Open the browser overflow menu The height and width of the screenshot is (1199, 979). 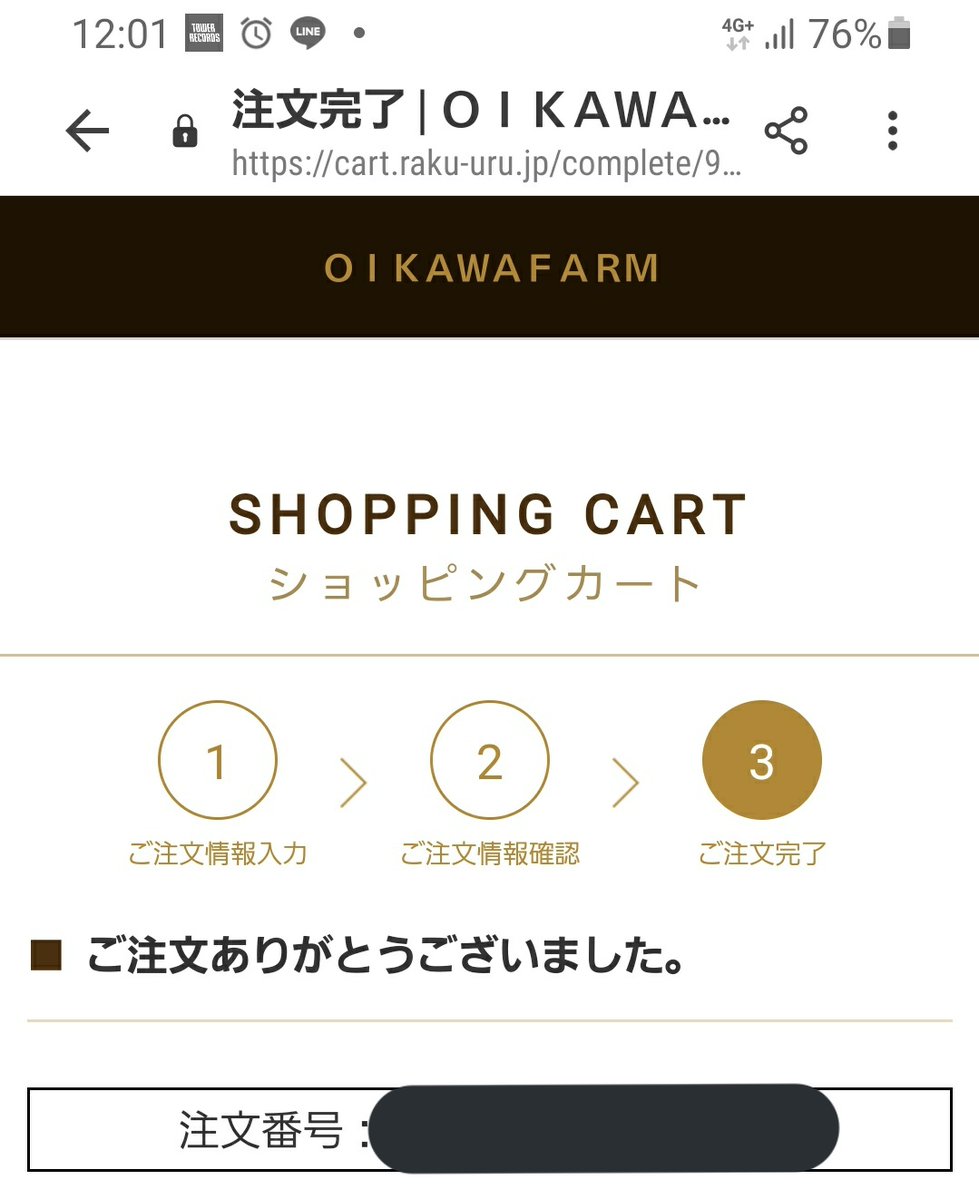pyautogui.click(x=892, y=131)
